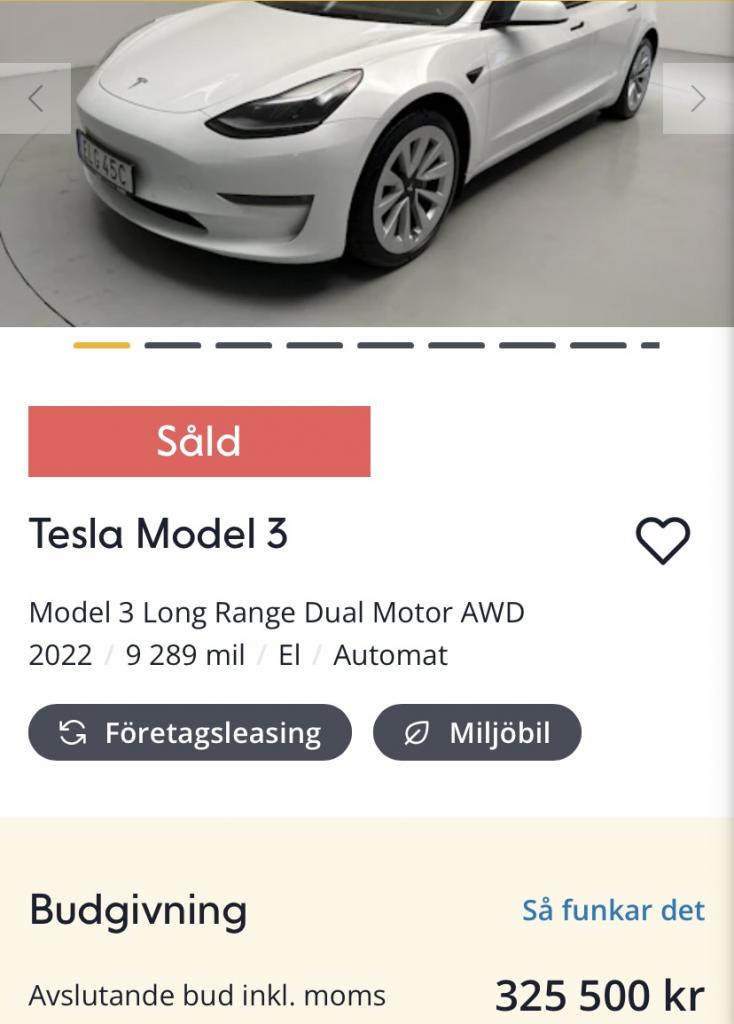Image resolution: width=734 pixels, height=1024 pixels.
Task: Open the Så funkar det link
Action: 613,910
